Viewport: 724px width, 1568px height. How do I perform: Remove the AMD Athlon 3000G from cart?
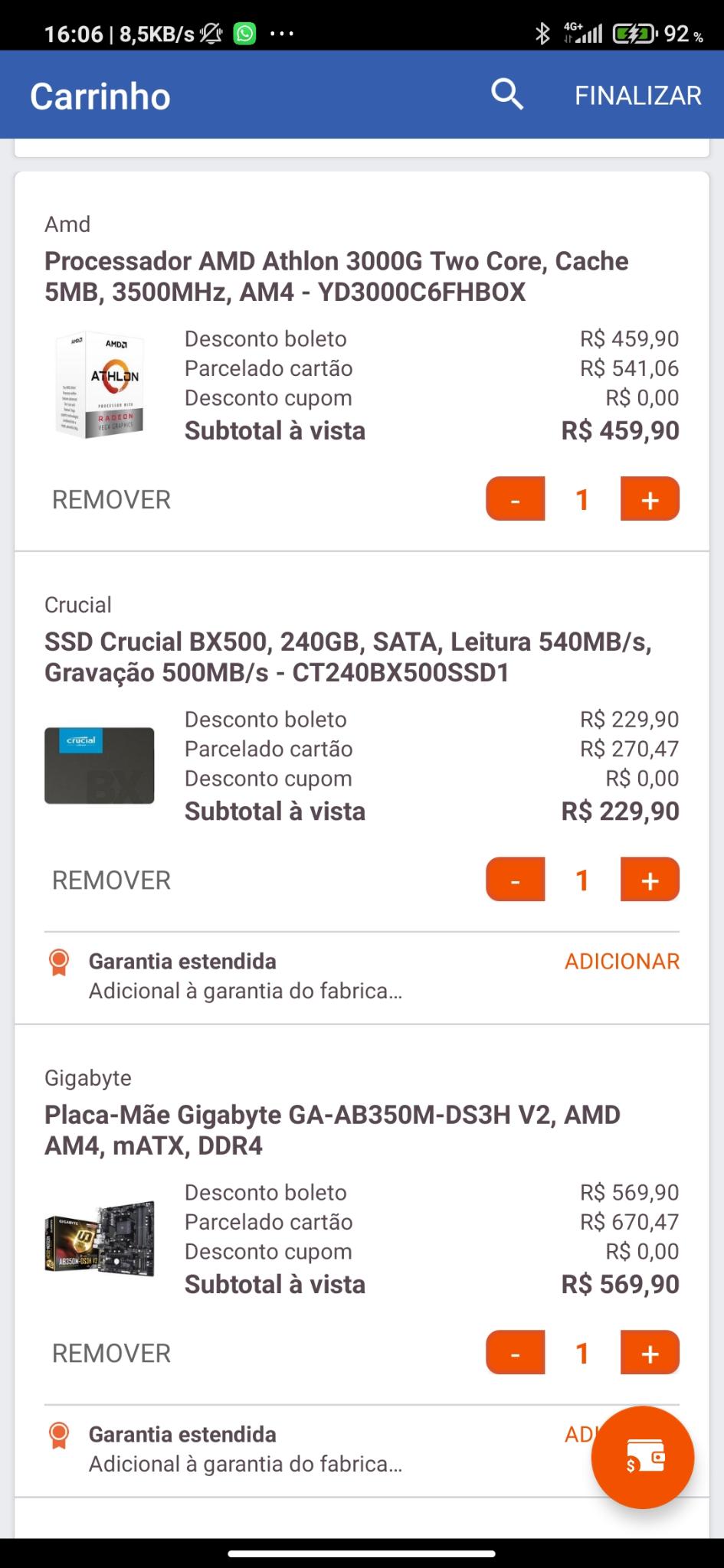pyautogui.click(x=111, y=500)
